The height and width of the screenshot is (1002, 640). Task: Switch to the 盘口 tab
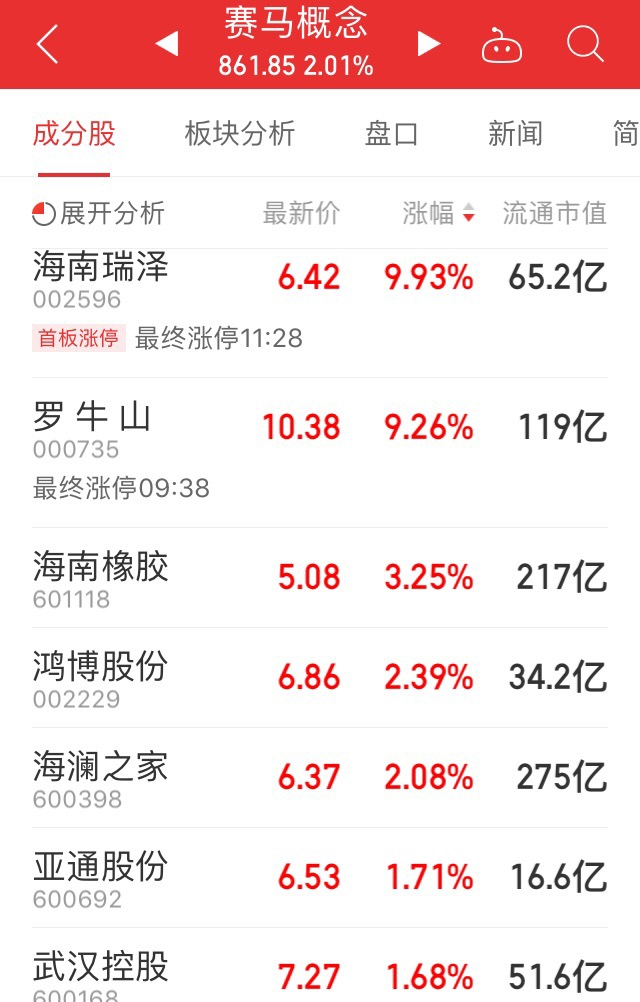(391, 134)
